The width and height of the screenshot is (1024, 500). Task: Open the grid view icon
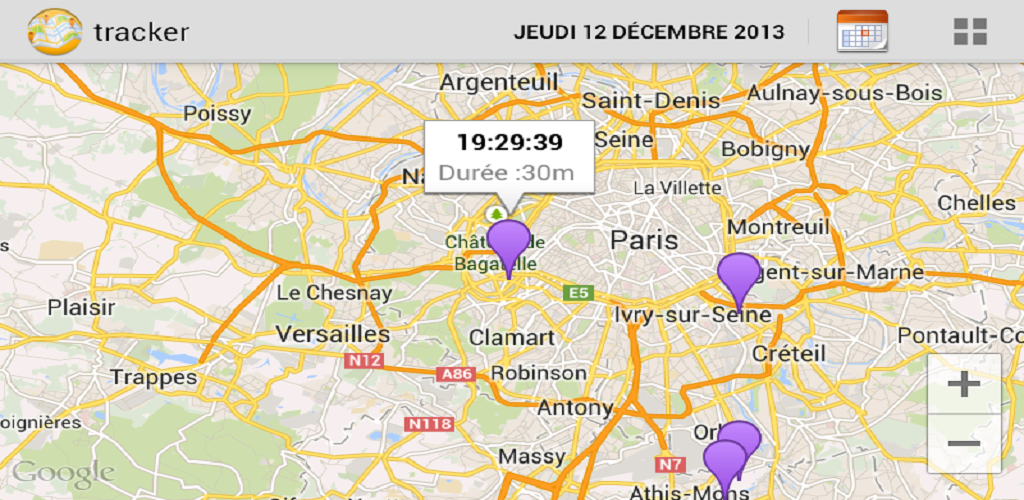969,31
